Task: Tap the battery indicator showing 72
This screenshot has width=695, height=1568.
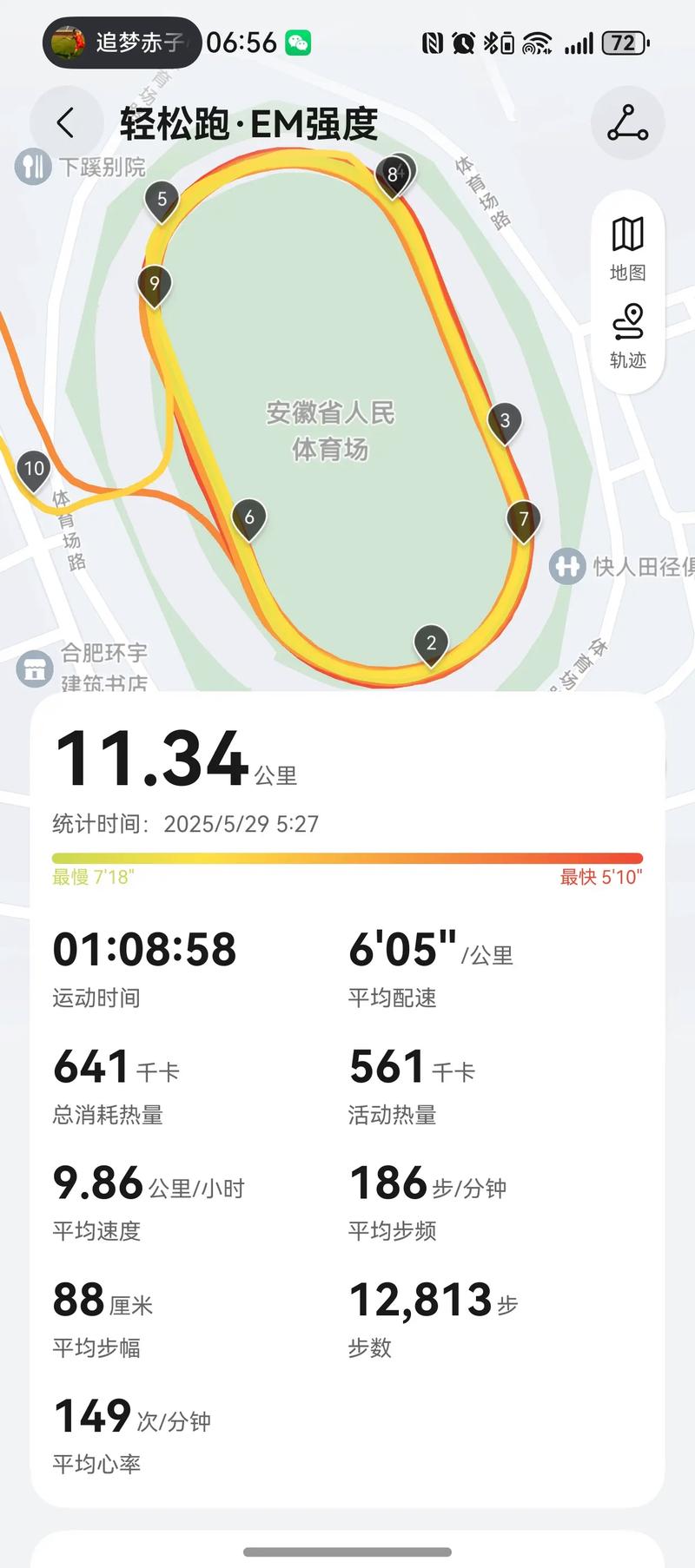Action: pyautogui.click(x=622, y=40)
